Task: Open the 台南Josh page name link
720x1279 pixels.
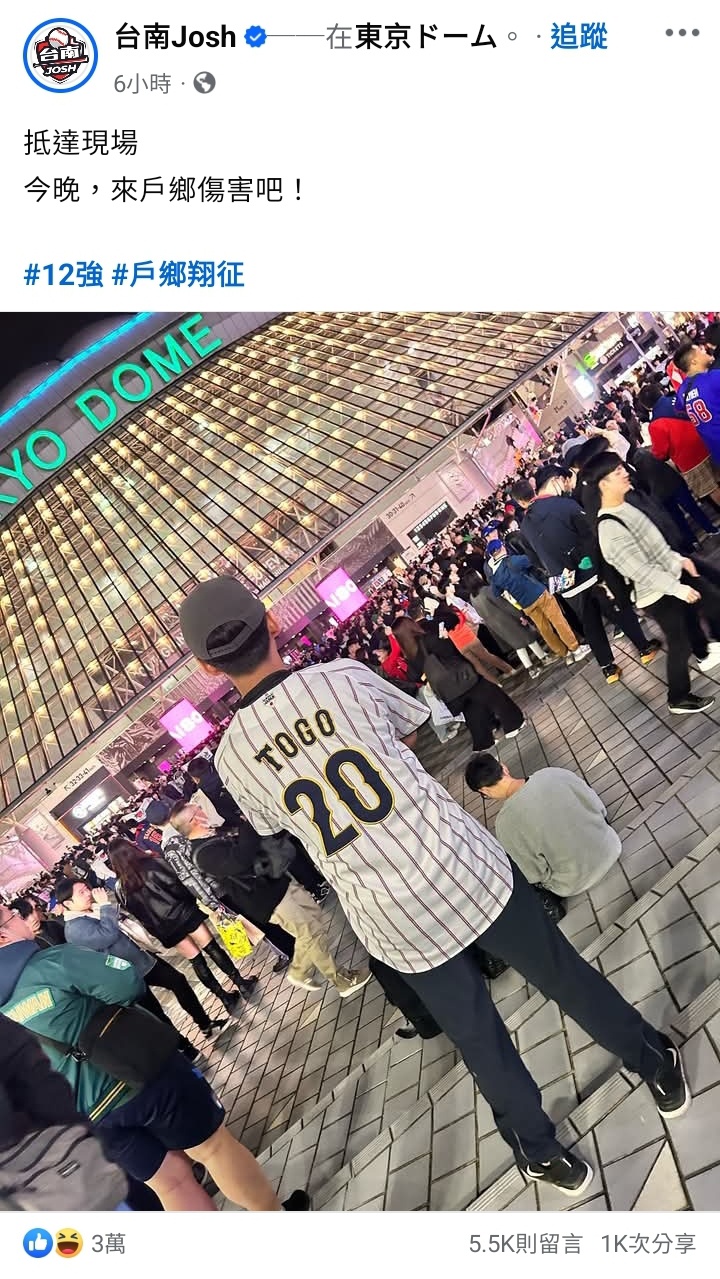Action: tap(175, 37)
